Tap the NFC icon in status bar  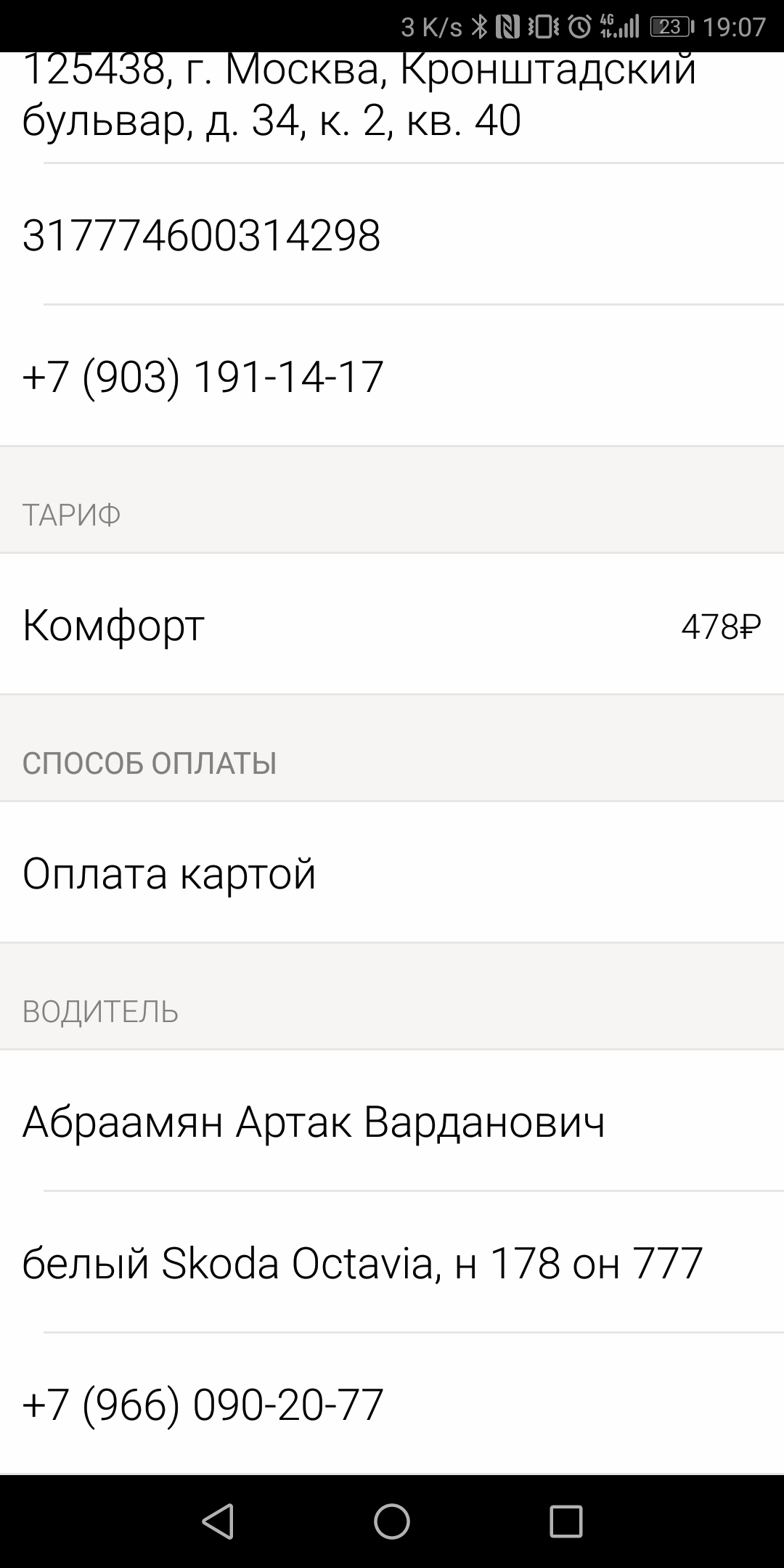coord(506,27)
